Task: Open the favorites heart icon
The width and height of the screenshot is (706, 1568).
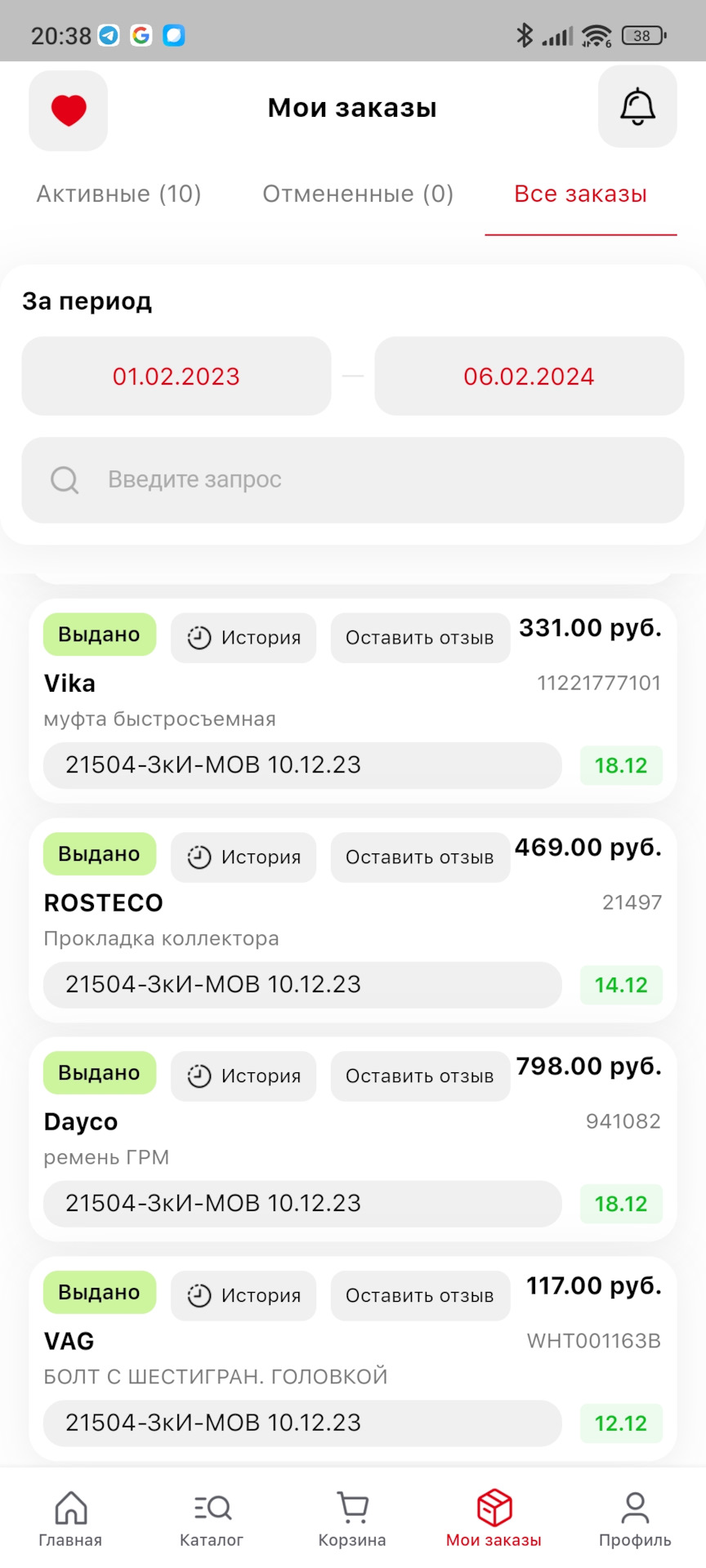Action: coord(69,110)
